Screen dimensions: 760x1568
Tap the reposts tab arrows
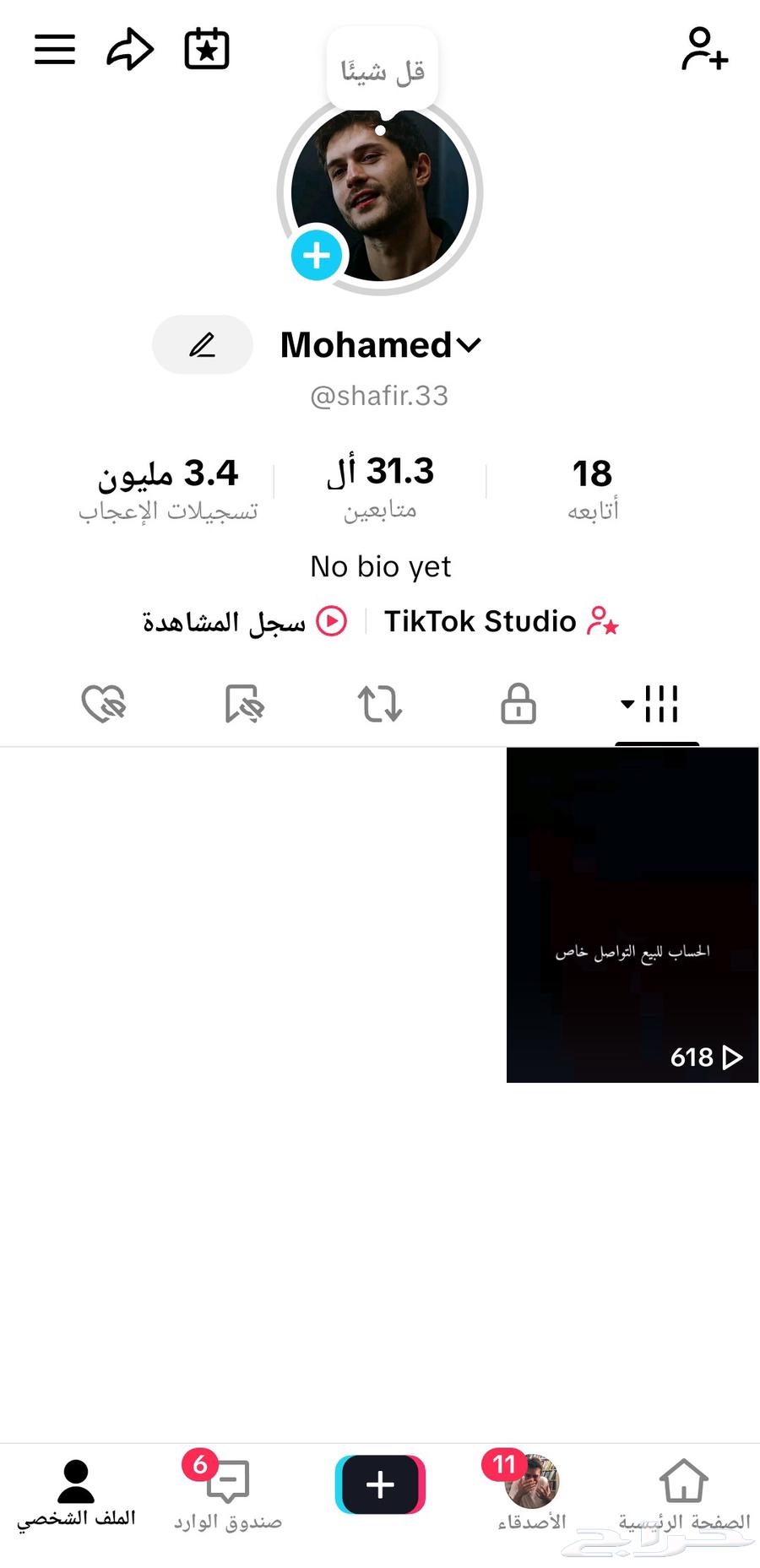pos(379,704)
